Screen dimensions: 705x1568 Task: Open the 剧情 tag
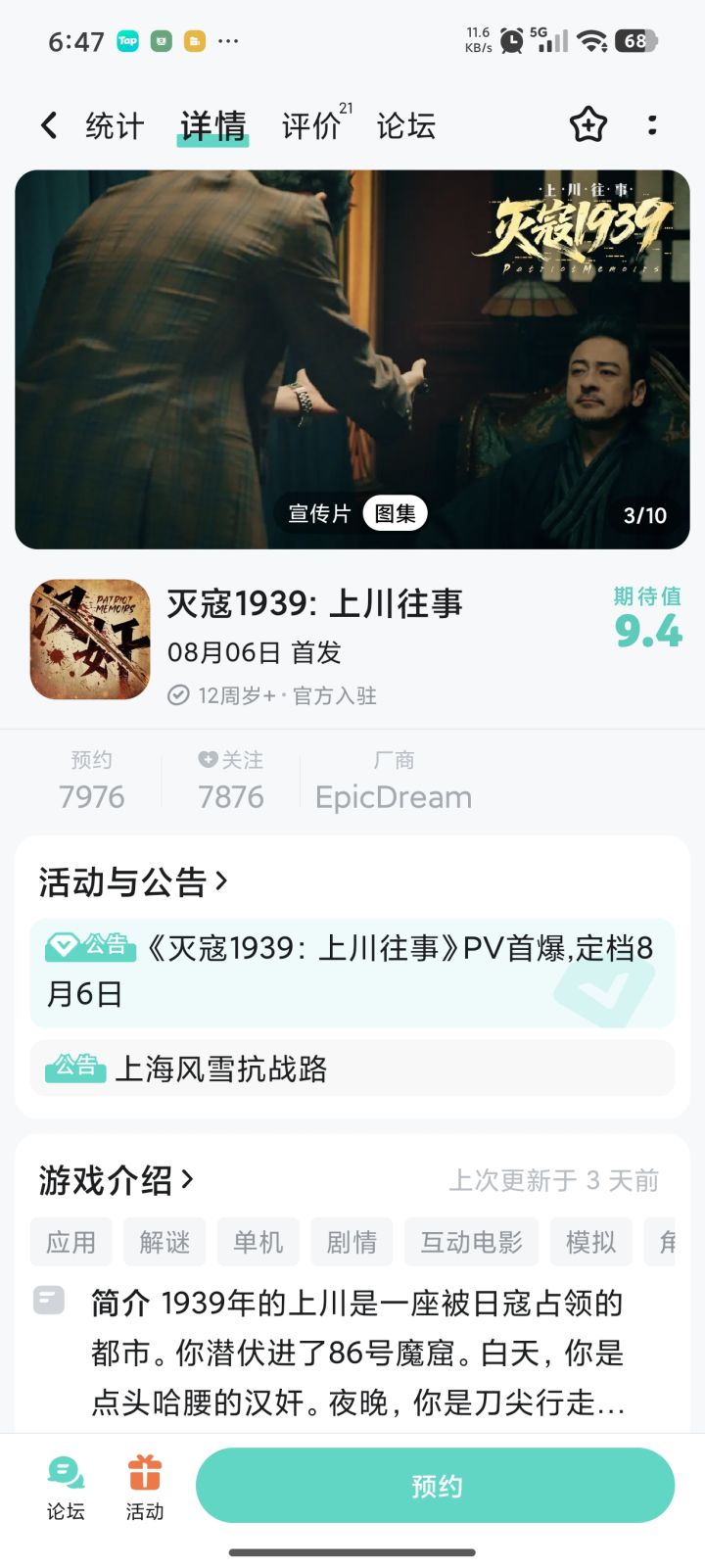(x=352, y=1242)
